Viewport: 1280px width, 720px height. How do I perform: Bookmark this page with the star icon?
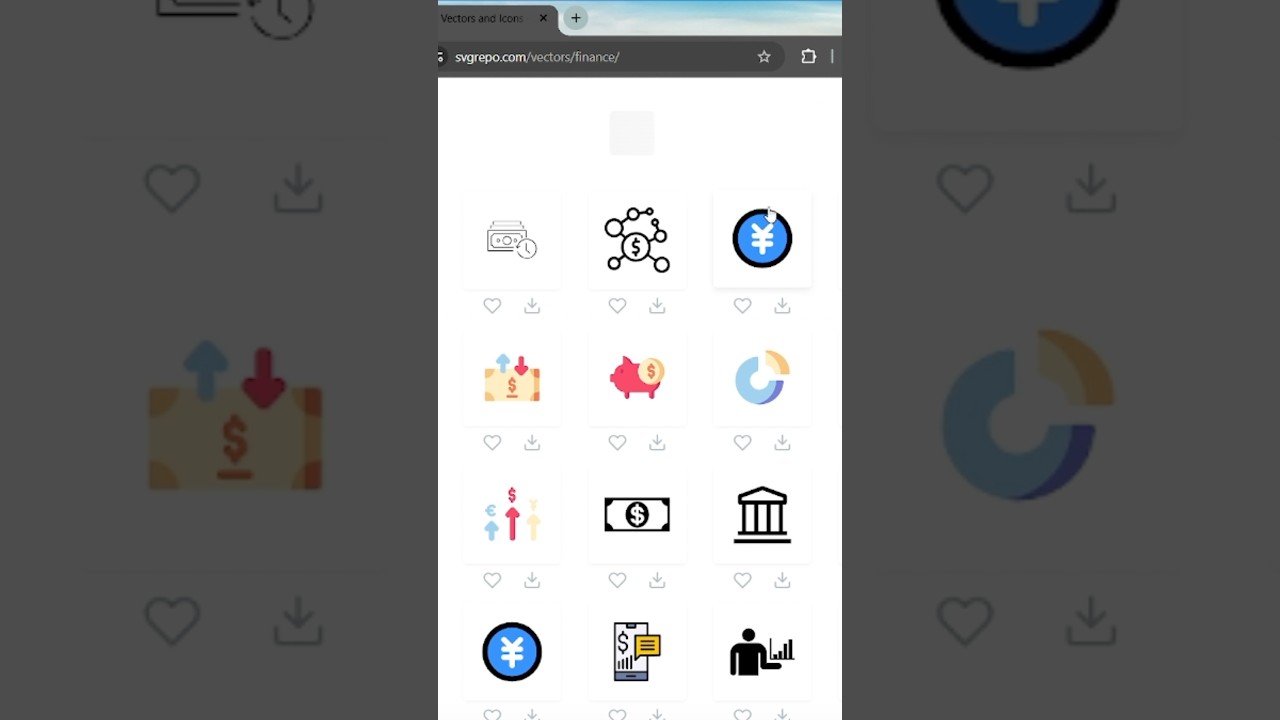764,57
